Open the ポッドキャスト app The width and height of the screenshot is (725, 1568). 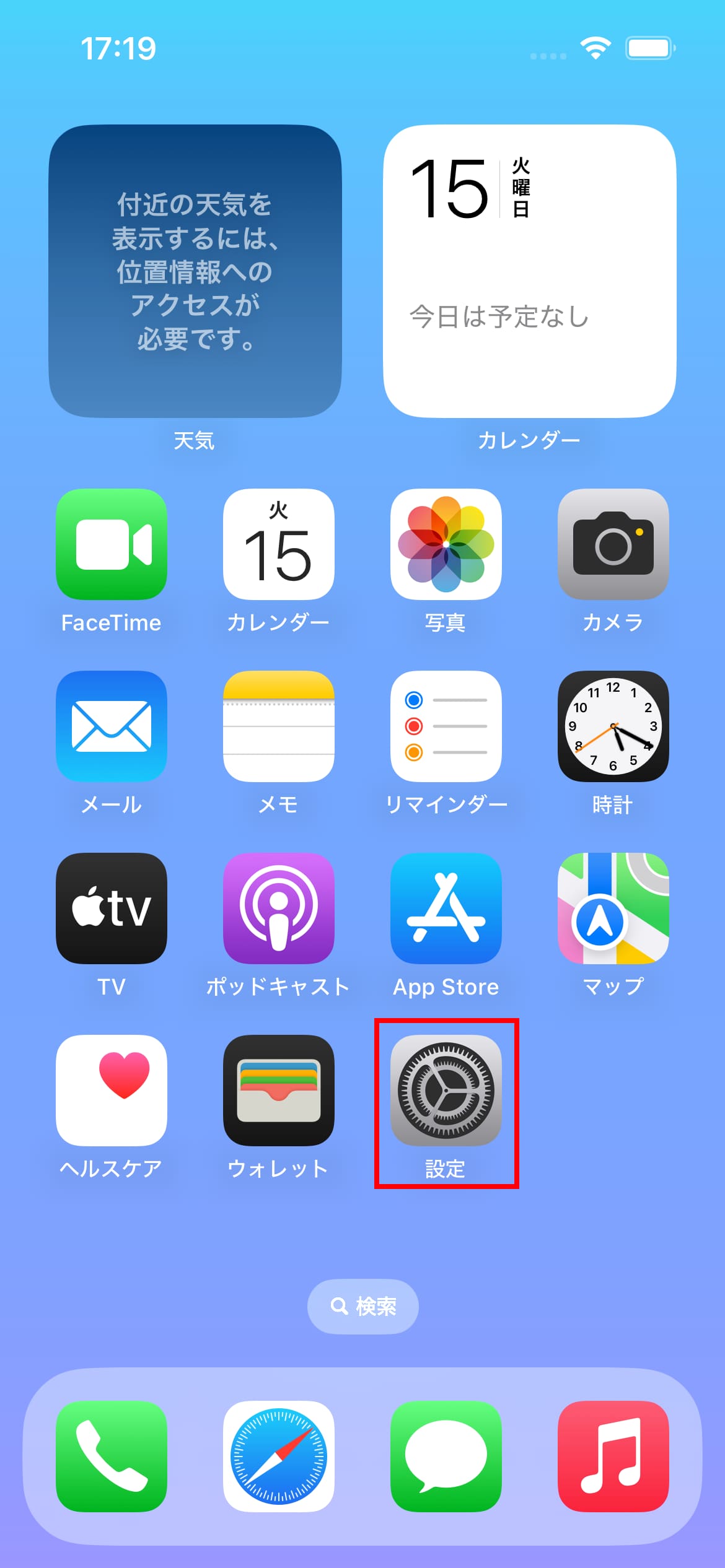[x=278, y=908]
